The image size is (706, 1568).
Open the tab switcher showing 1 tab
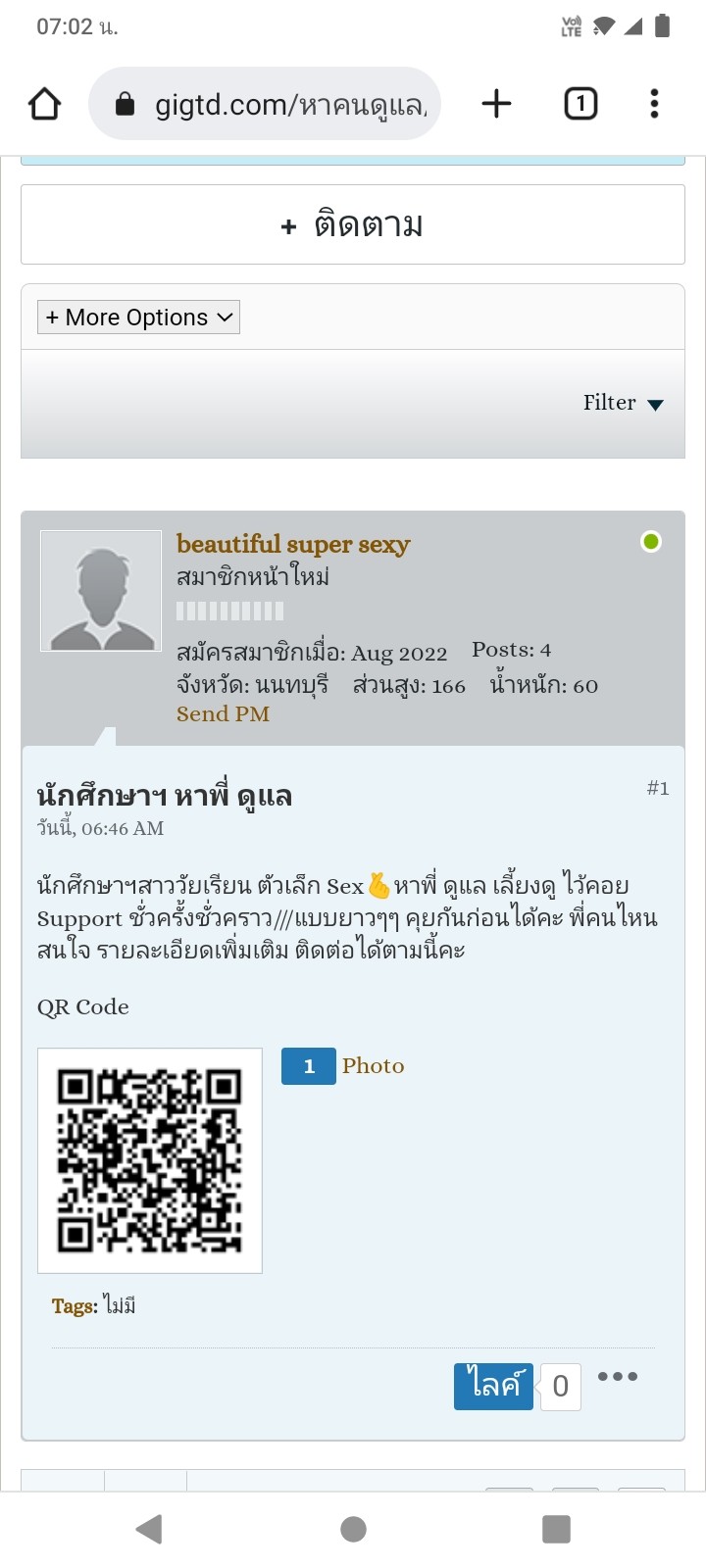point(580,104)
